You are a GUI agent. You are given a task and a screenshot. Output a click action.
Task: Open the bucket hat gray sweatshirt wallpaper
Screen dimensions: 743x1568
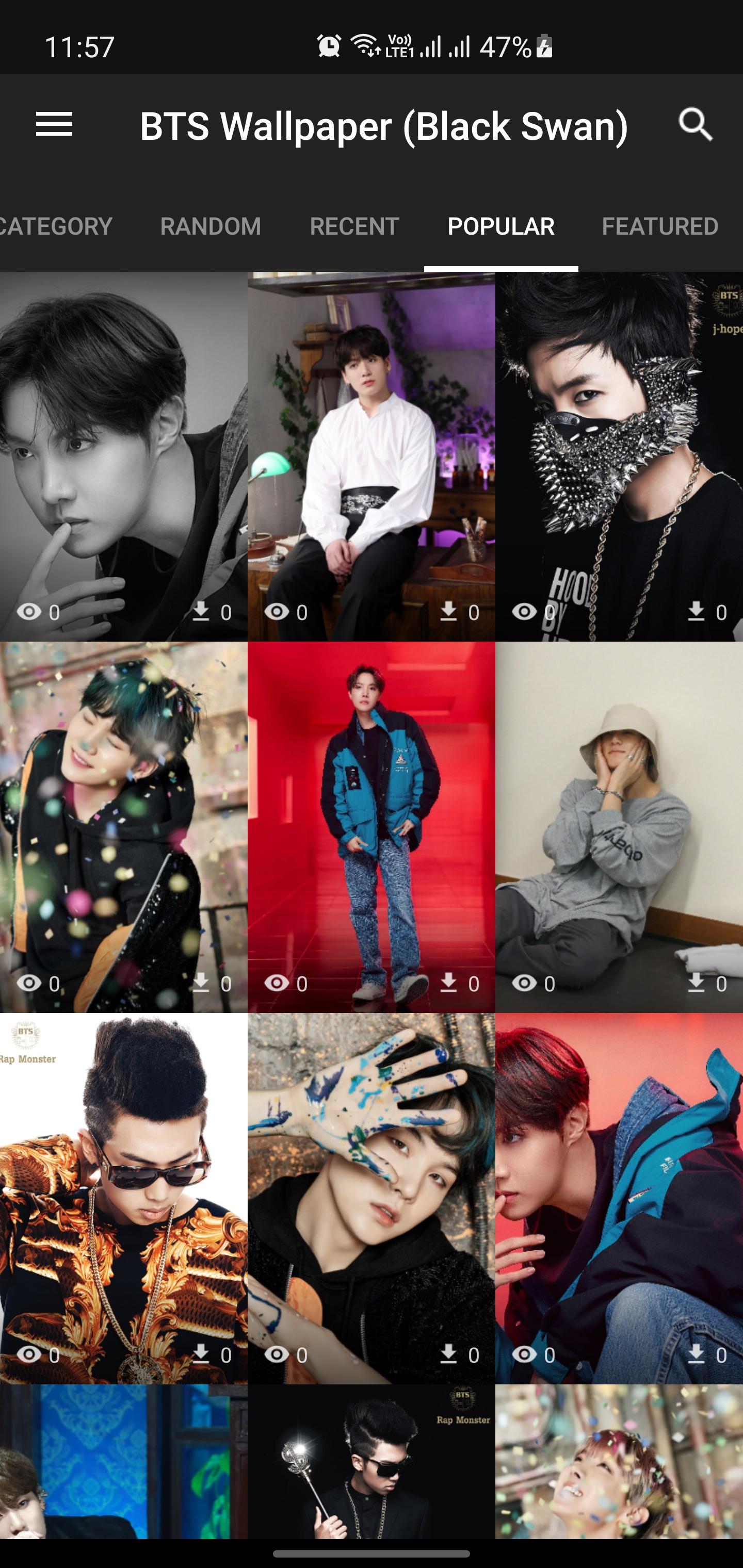pos(619,827)
